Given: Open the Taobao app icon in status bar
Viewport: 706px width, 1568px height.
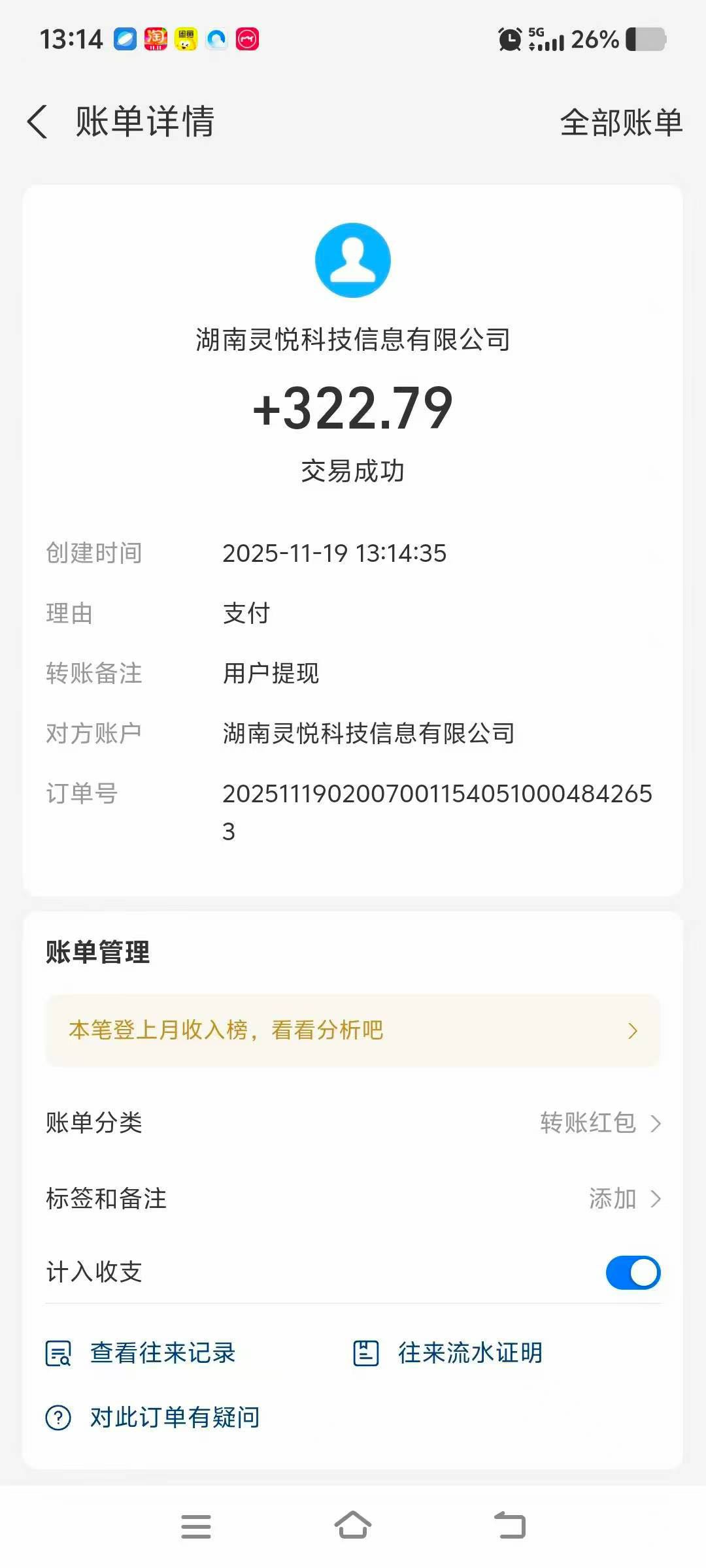Looking at the screenshot, I should click(x=155, y=39).
